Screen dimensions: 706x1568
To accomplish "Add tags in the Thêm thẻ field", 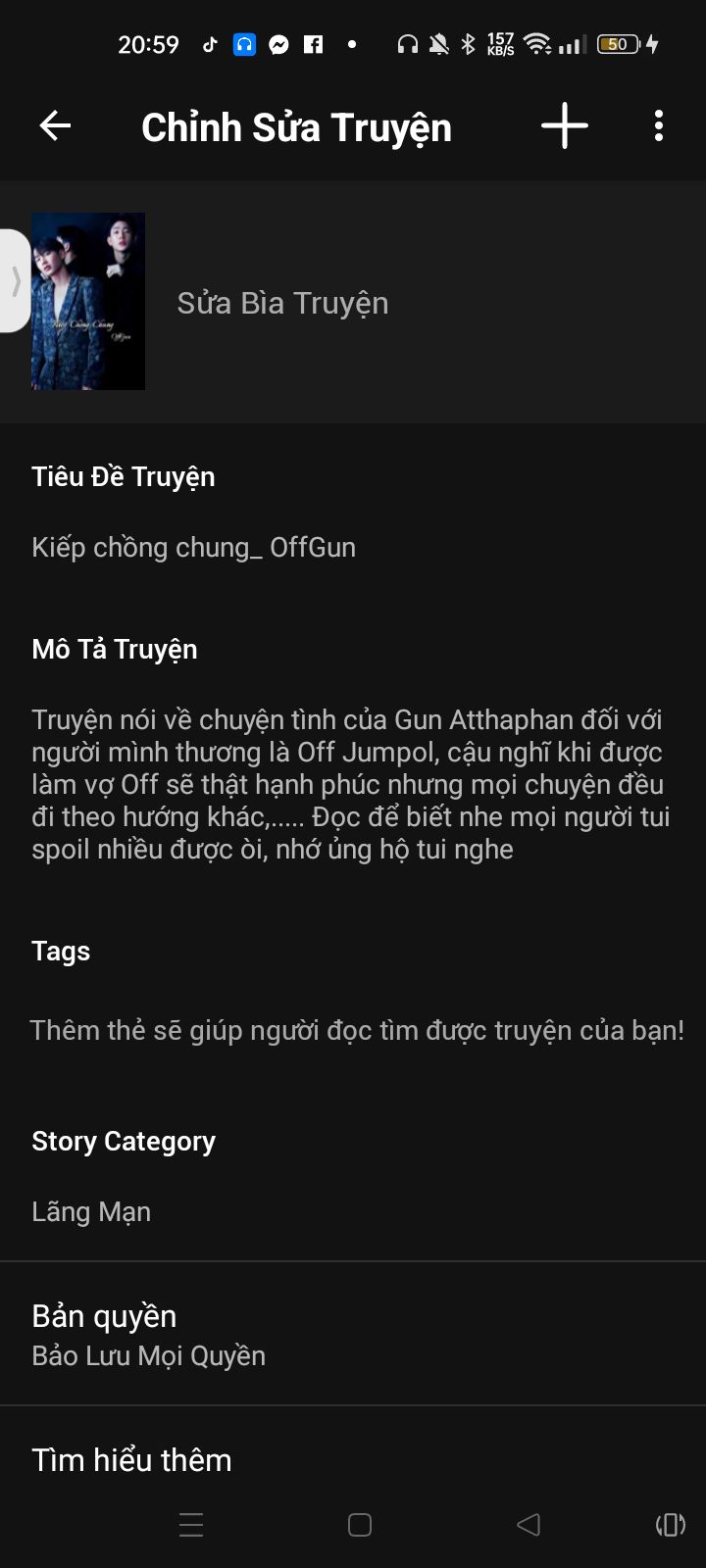I will (357, 1030).
